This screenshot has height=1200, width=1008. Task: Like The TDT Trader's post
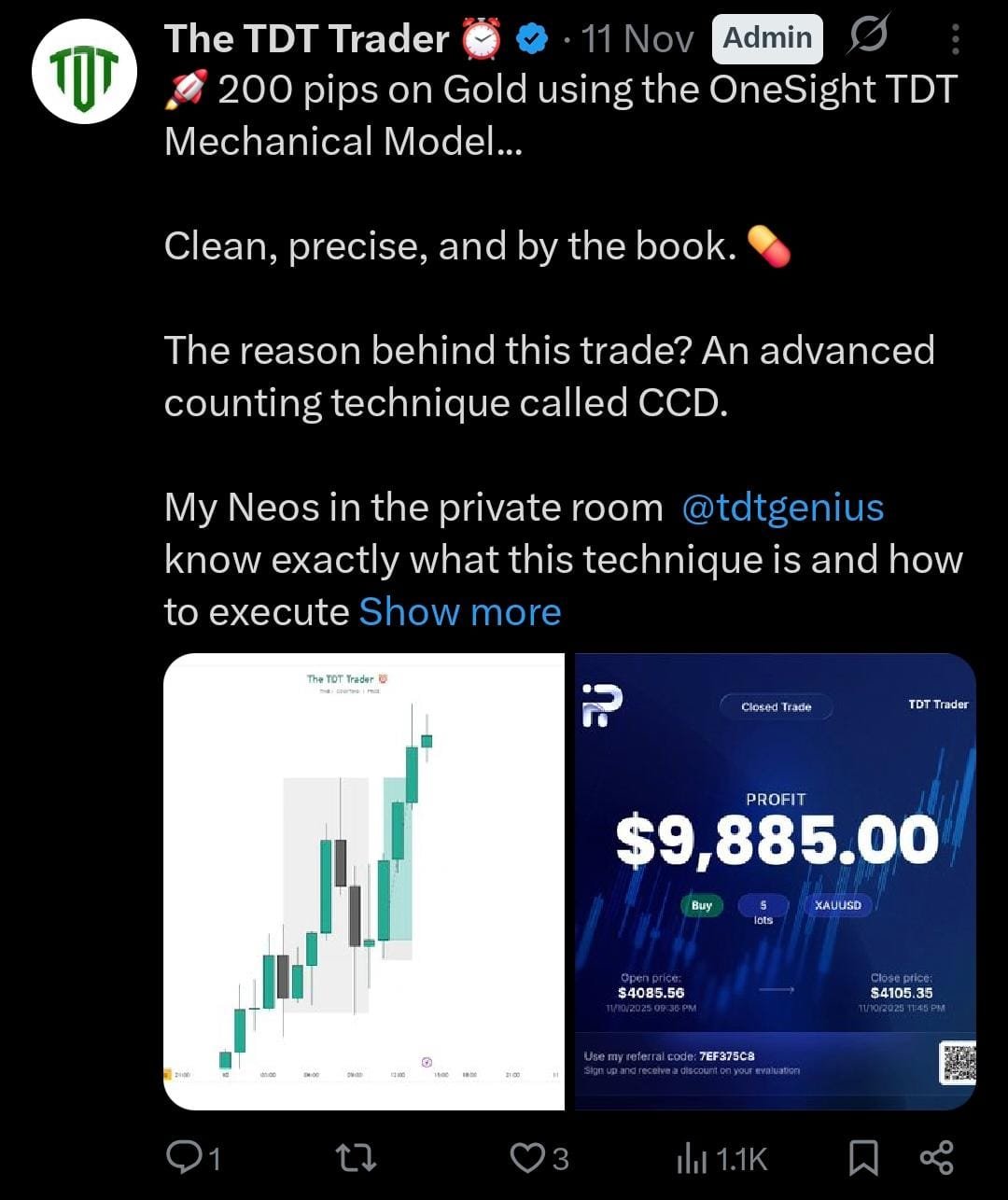pos(528,1158)
